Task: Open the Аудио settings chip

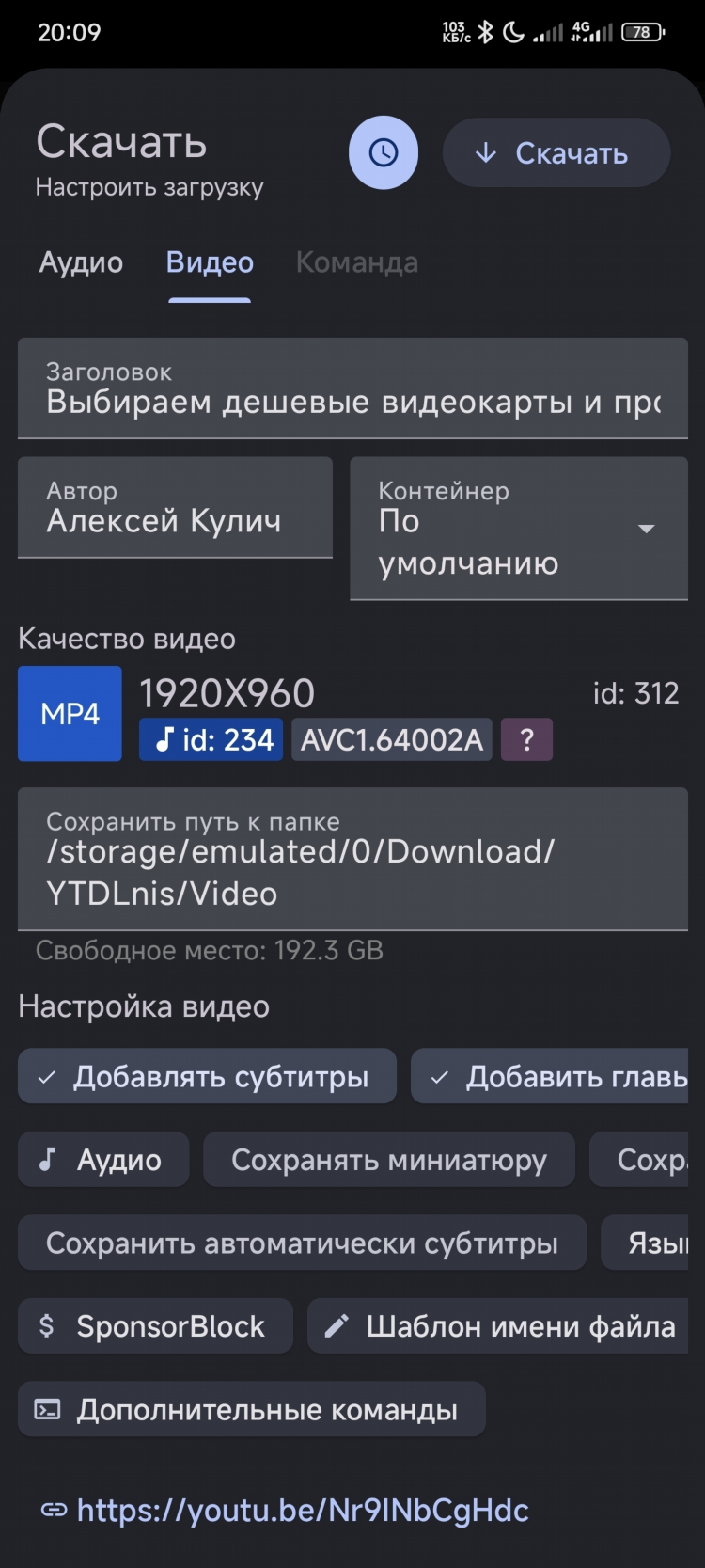Action: click(x=103, y=1160)
